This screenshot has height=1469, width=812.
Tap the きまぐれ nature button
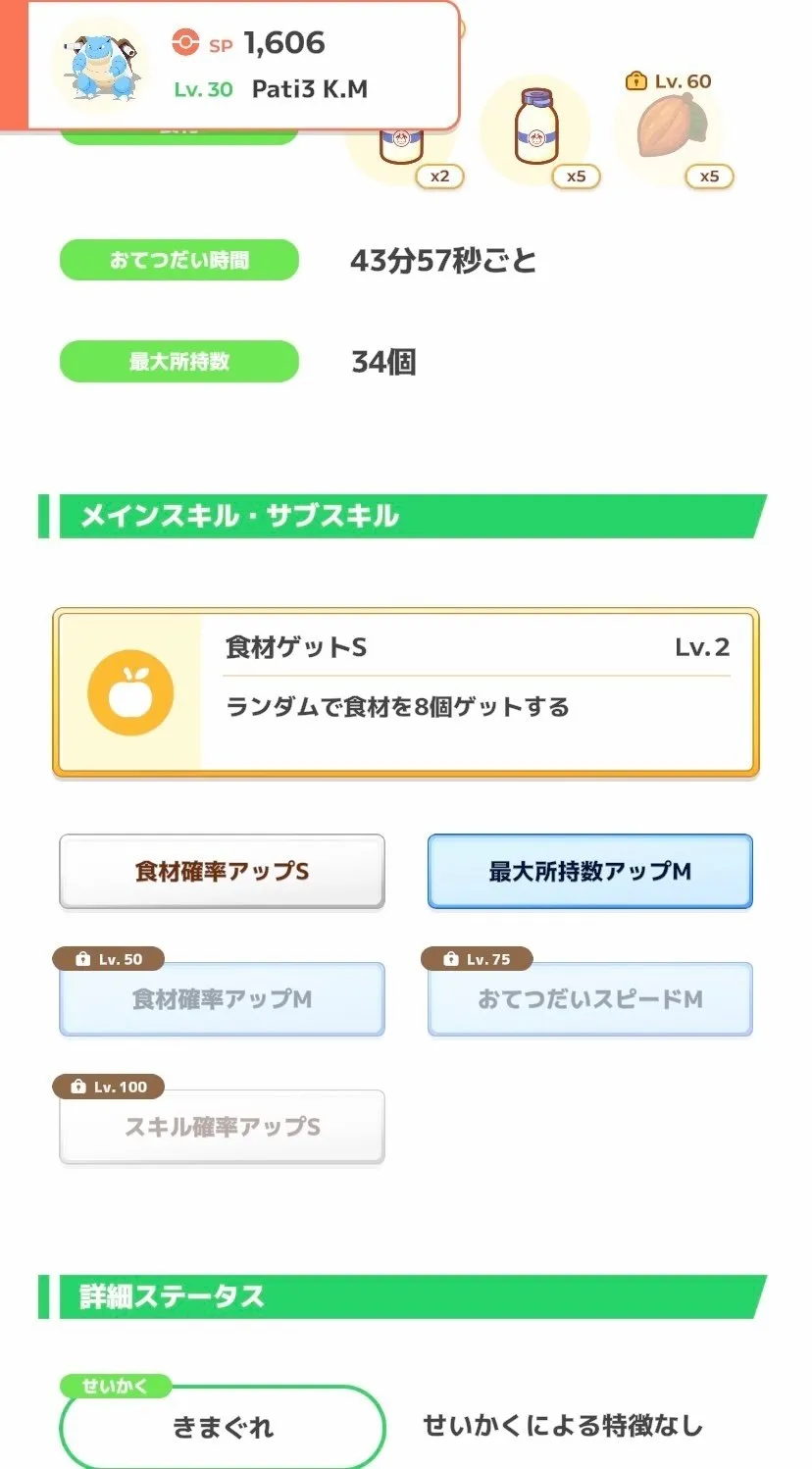222,1427
